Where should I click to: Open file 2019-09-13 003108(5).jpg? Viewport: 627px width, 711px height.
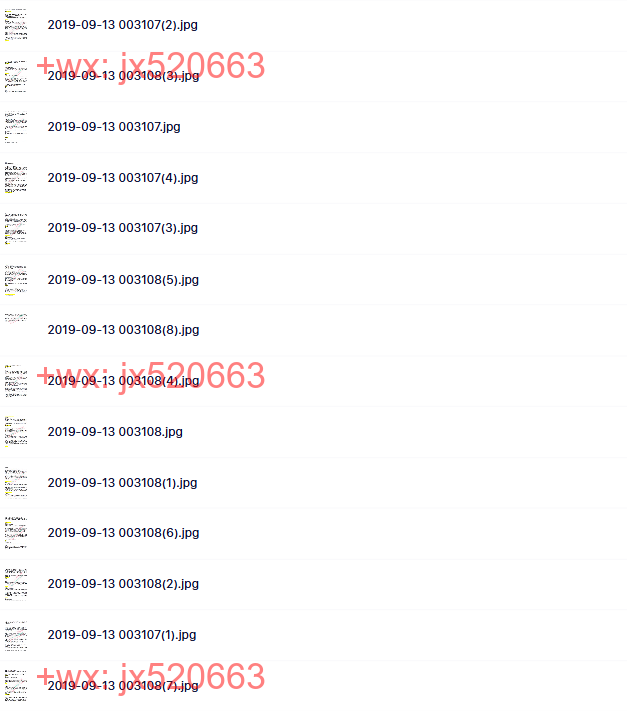[122, 279]
